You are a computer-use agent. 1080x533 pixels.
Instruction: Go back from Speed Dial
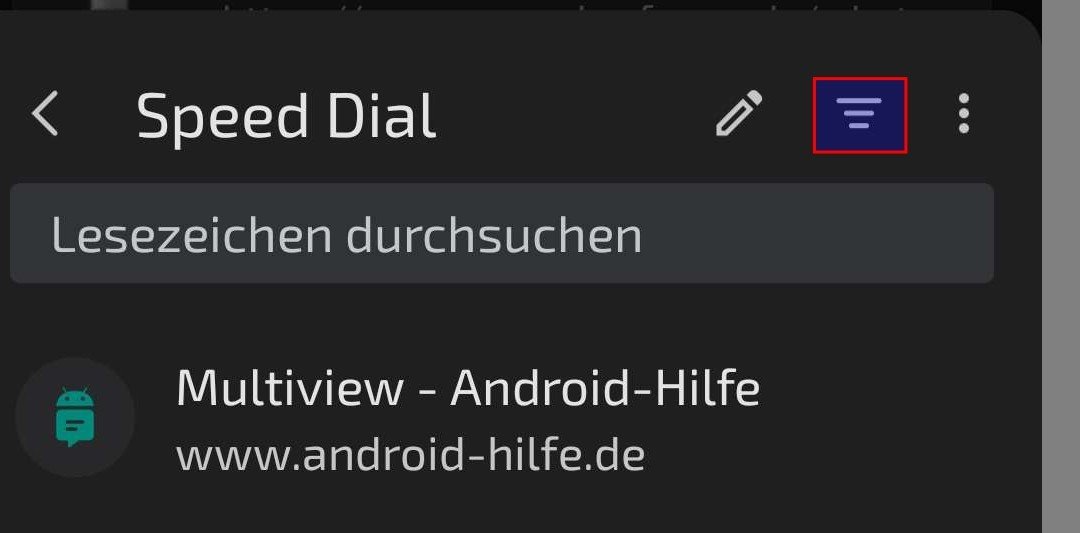[46, 115]
